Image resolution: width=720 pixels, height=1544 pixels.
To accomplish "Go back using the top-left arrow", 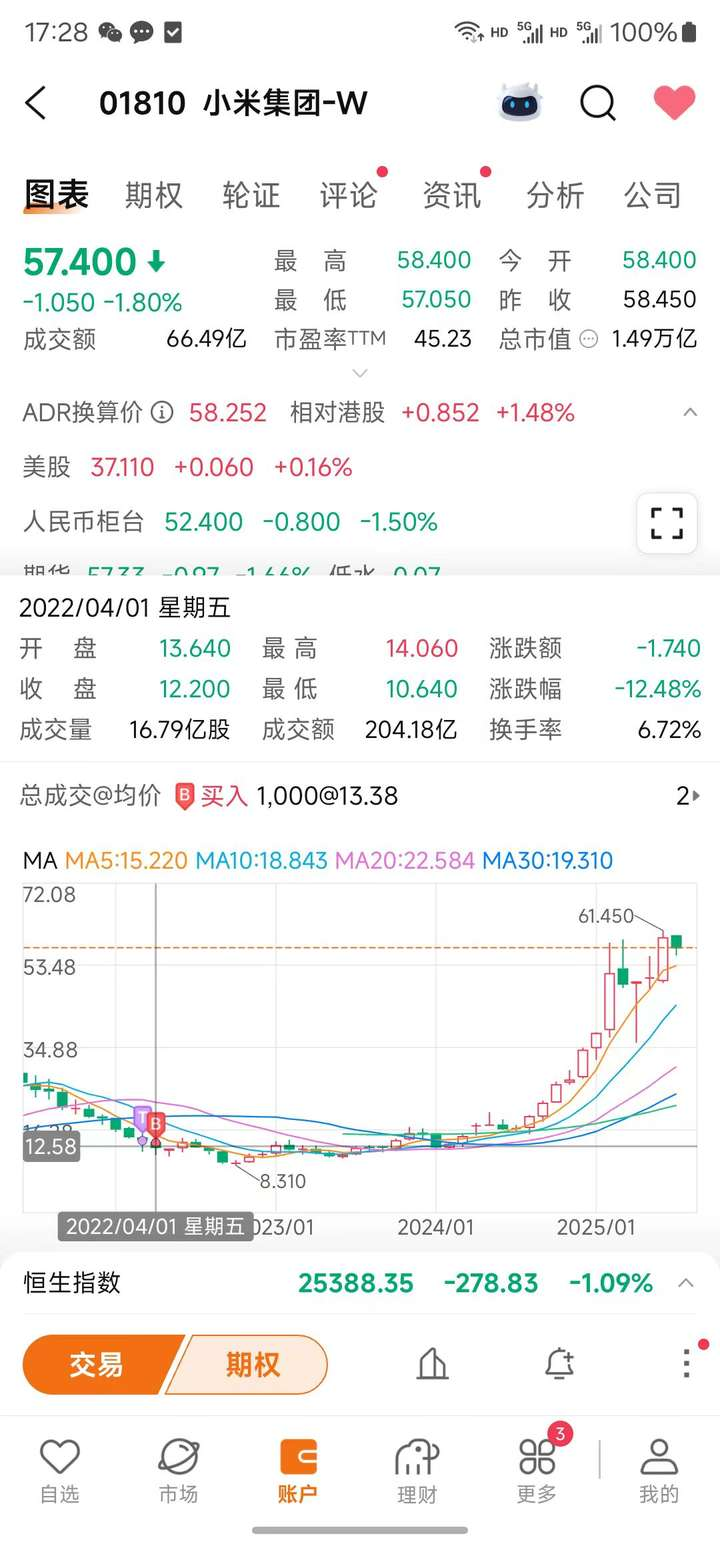I will click(36, 103).
